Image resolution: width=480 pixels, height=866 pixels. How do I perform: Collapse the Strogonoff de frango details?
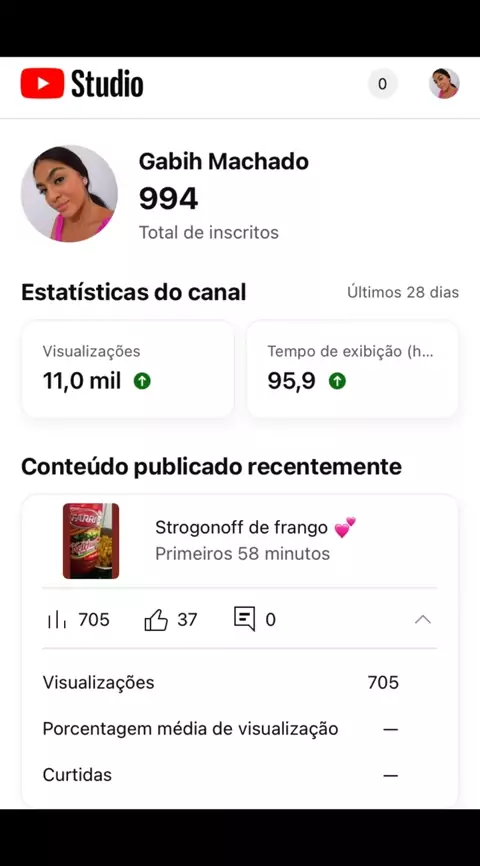[x=423, y=619]
